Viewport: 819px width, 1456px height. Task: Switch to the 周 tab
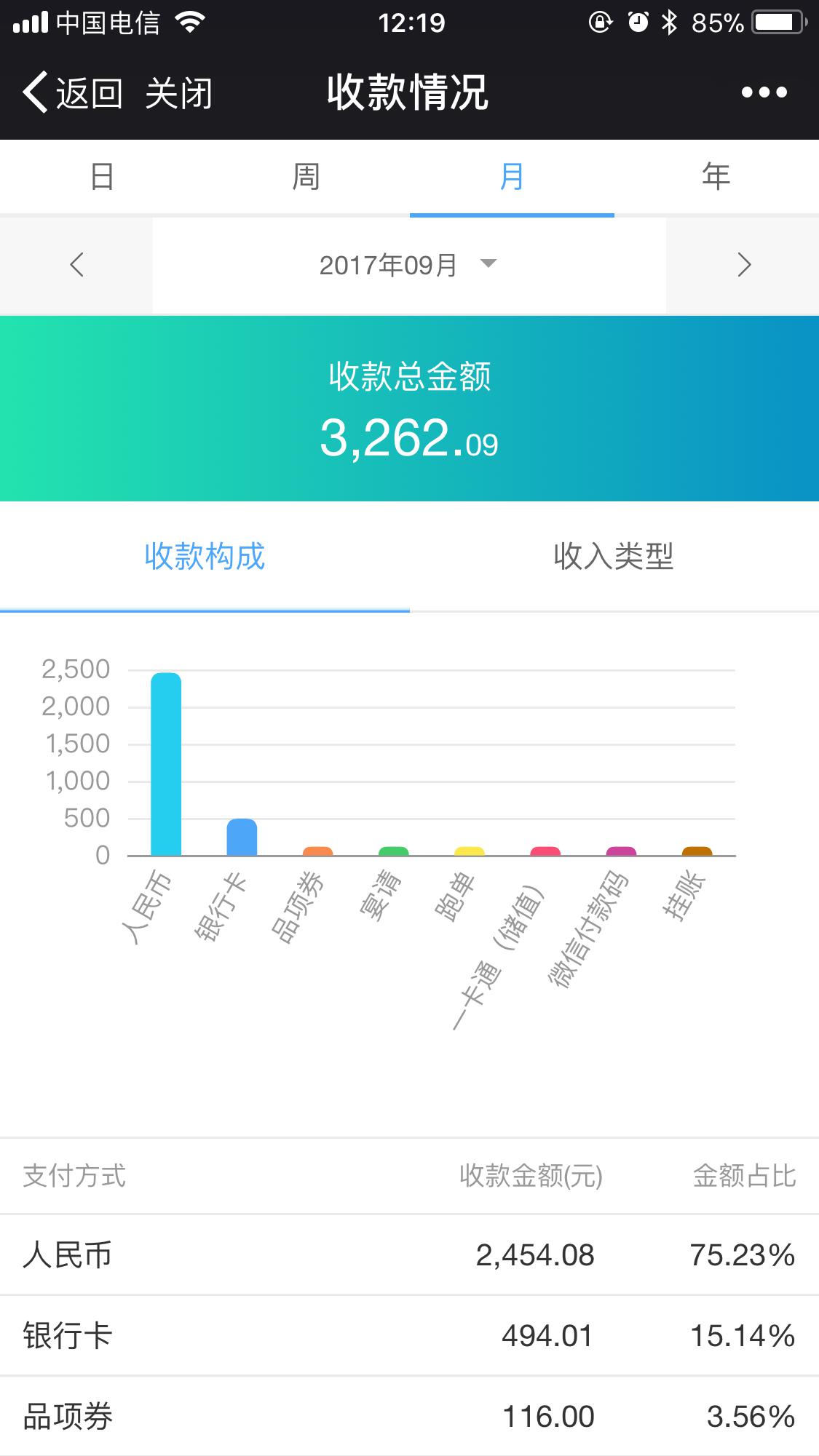[x=306, y=177]
